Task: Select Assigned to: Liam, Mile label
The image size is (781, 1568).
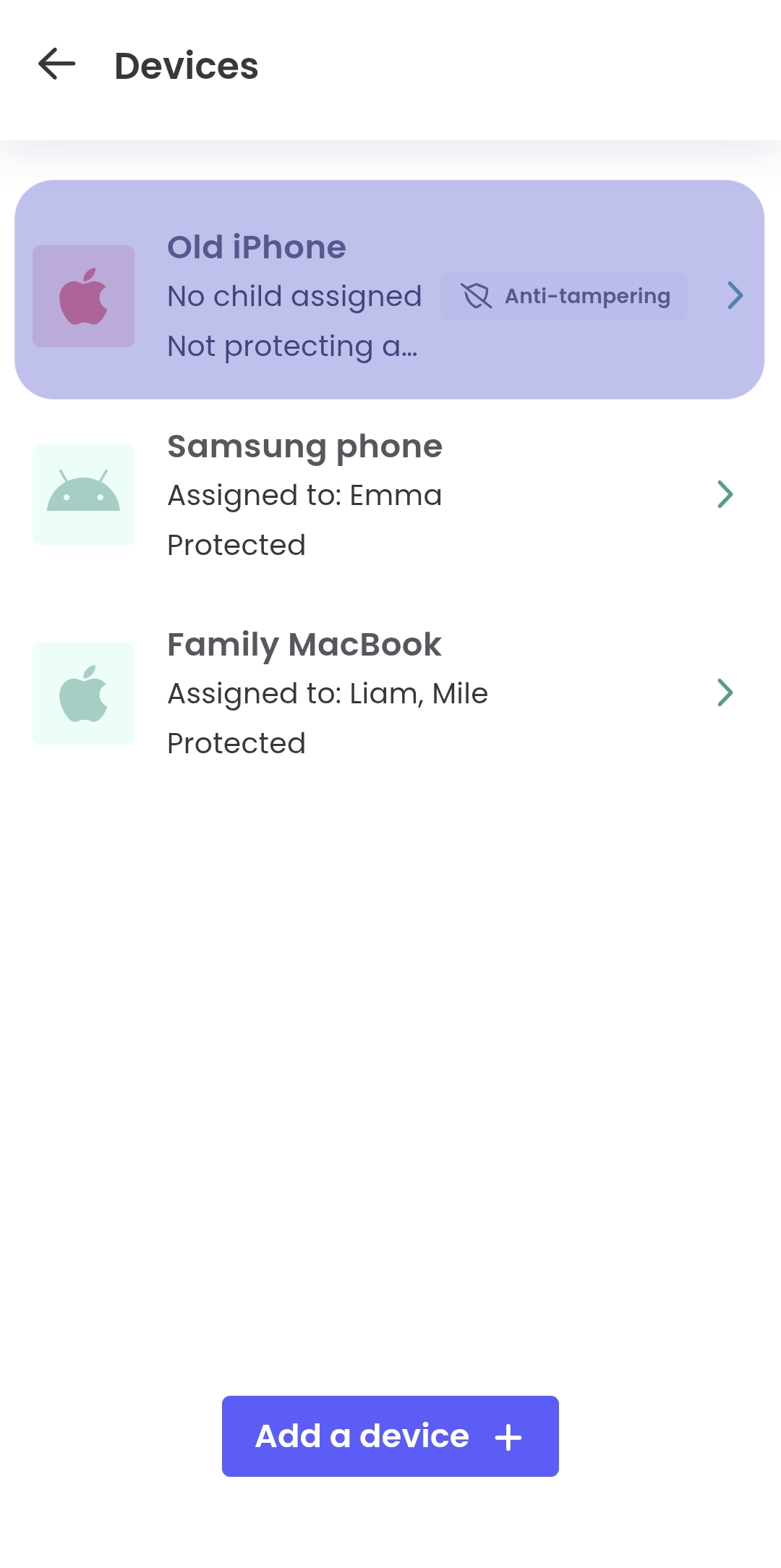Action: click(328, 692)
